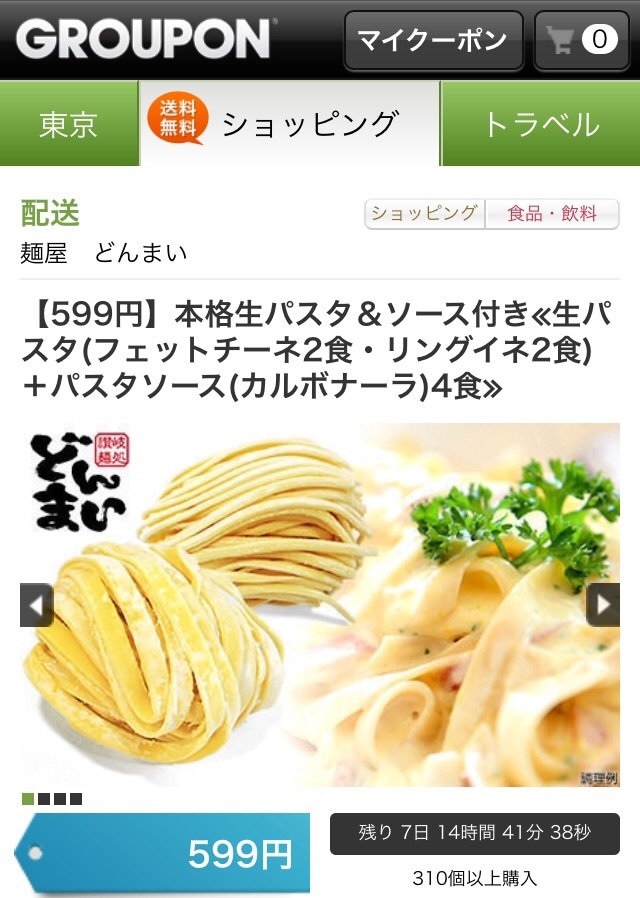Screen dimensions: 640x898
Task: Show the next product image
Action: 603,604
